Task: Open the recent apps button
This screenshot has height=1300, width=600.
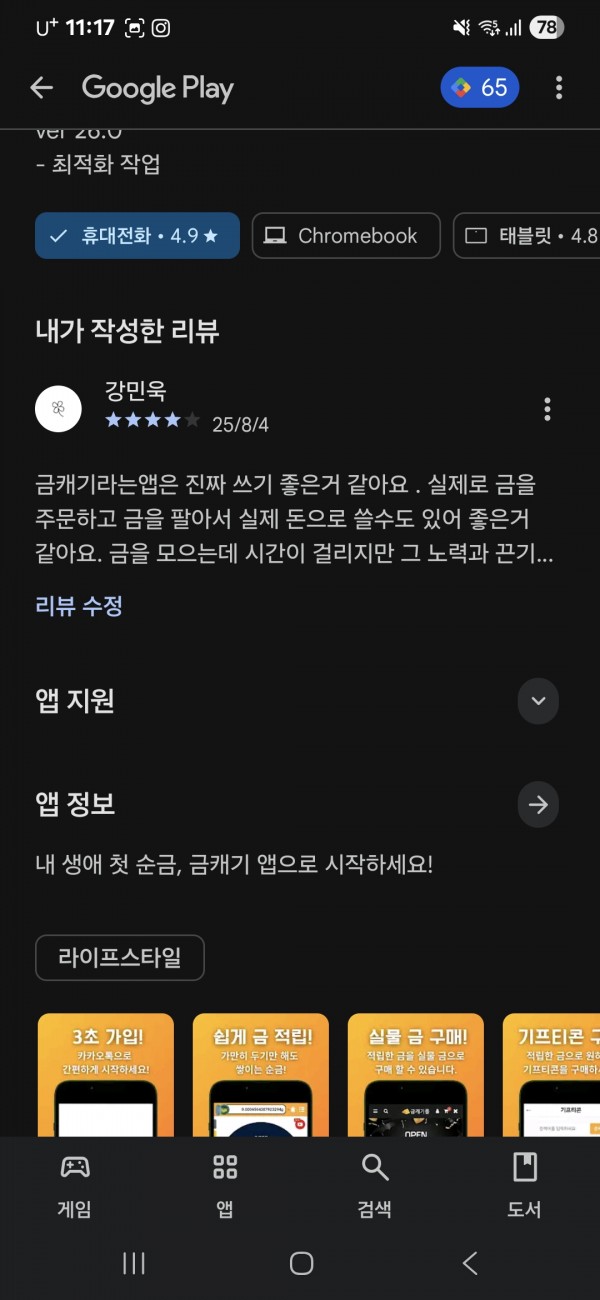Action: point(134,1263)
